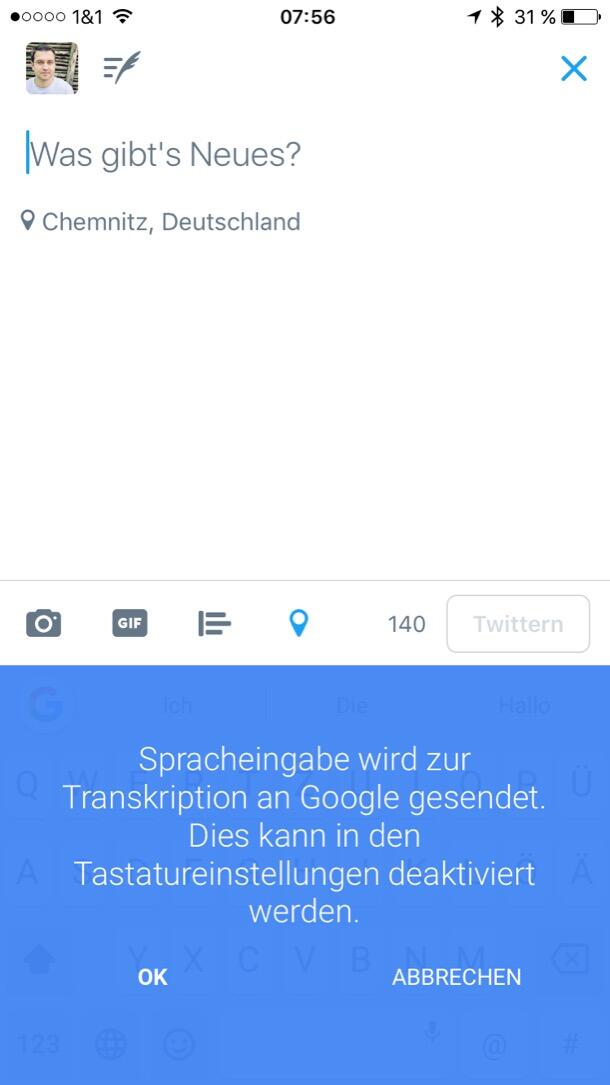Toggle the location pin icon
Viewport: 610px width, 1085px height.
click(x=298, y=624)
